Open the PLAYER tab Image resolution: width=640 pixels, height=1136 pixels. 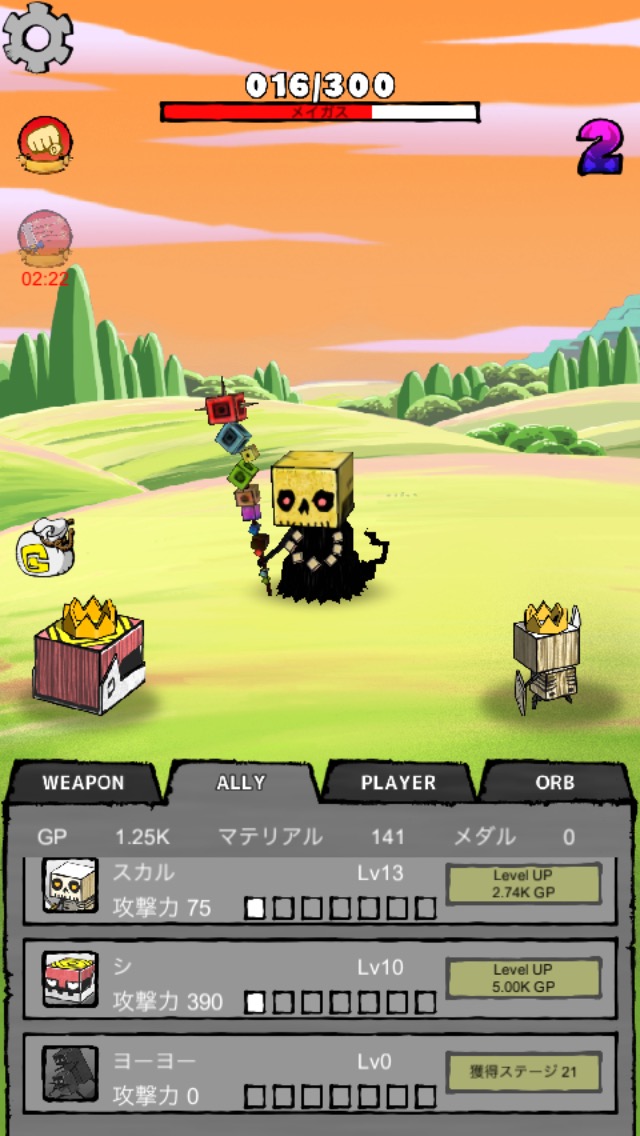pos(398,783)
